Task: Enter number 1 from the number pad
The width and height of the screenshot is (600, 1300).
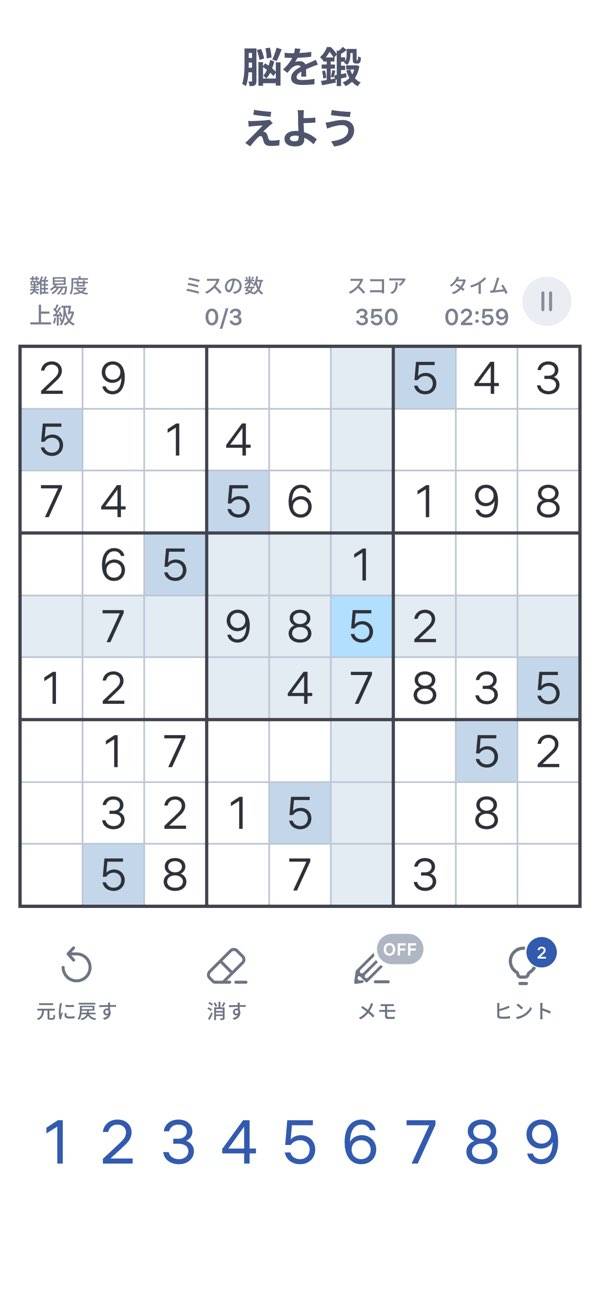Action: [x=57, y=1142]
